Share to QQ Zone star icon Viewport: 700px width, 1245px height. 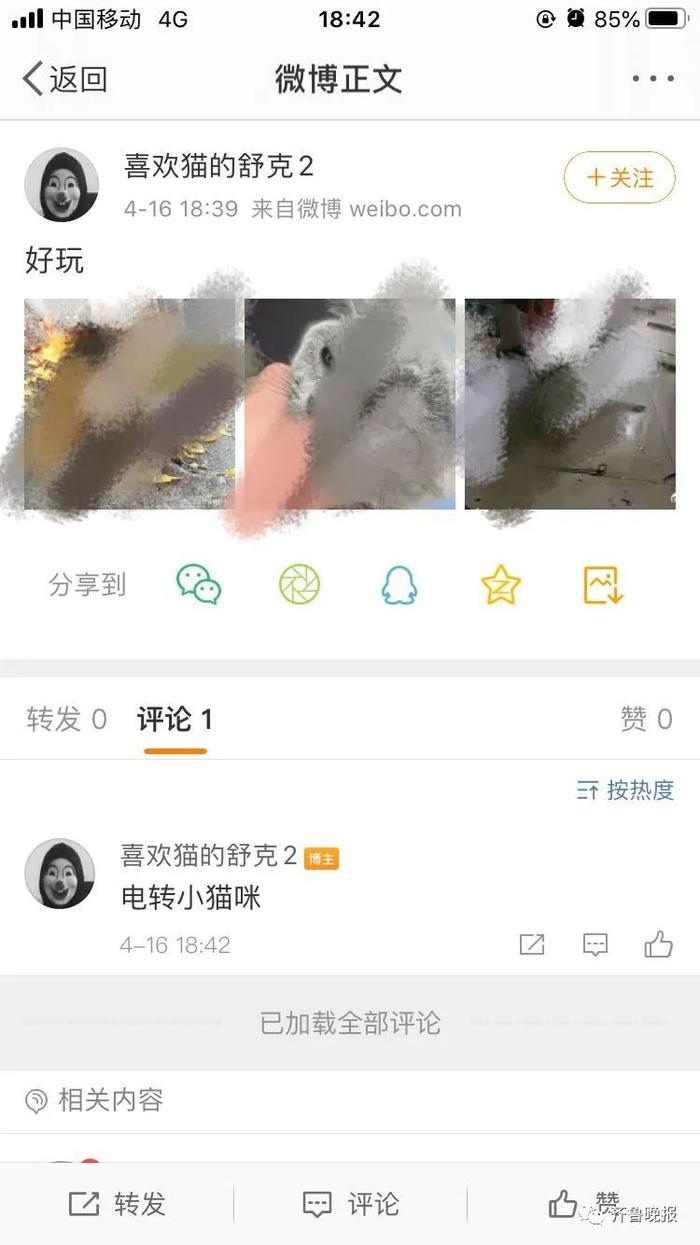pos(500,585)
